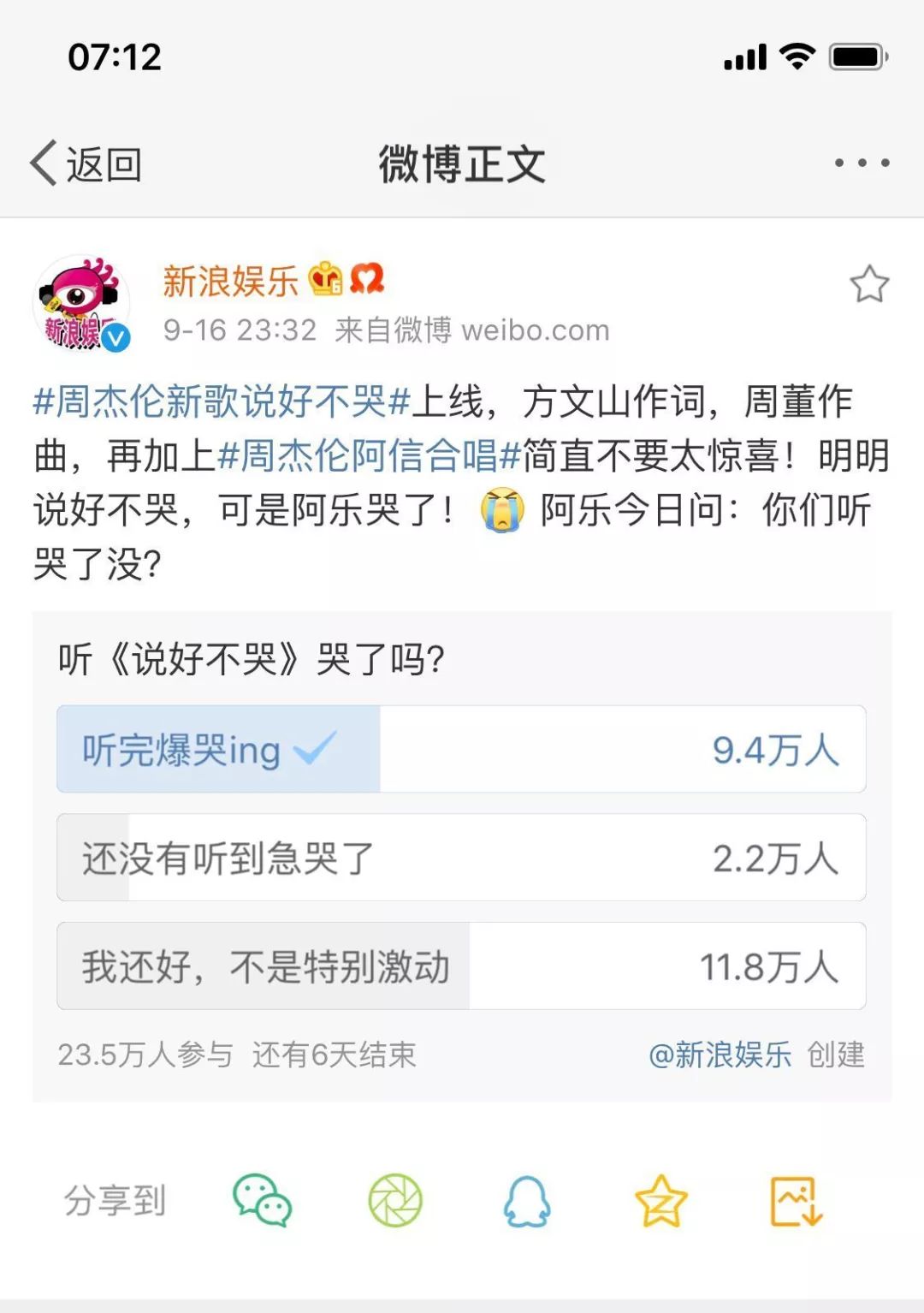Open hashtag #周杰伦新歌说好不哭#
Screen dimensions: 924x1313
pos(222,402)
